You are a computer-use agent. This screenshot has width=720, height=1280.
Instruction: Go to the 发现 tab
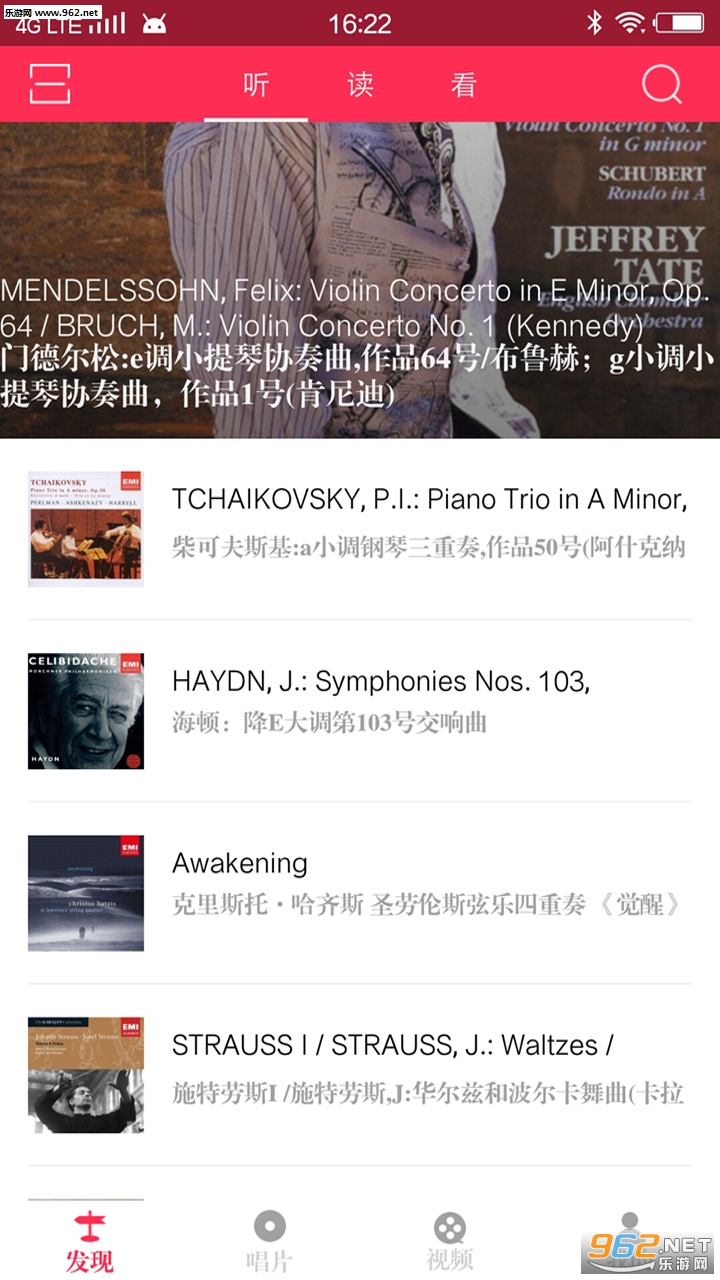(x=89, y=1240)
